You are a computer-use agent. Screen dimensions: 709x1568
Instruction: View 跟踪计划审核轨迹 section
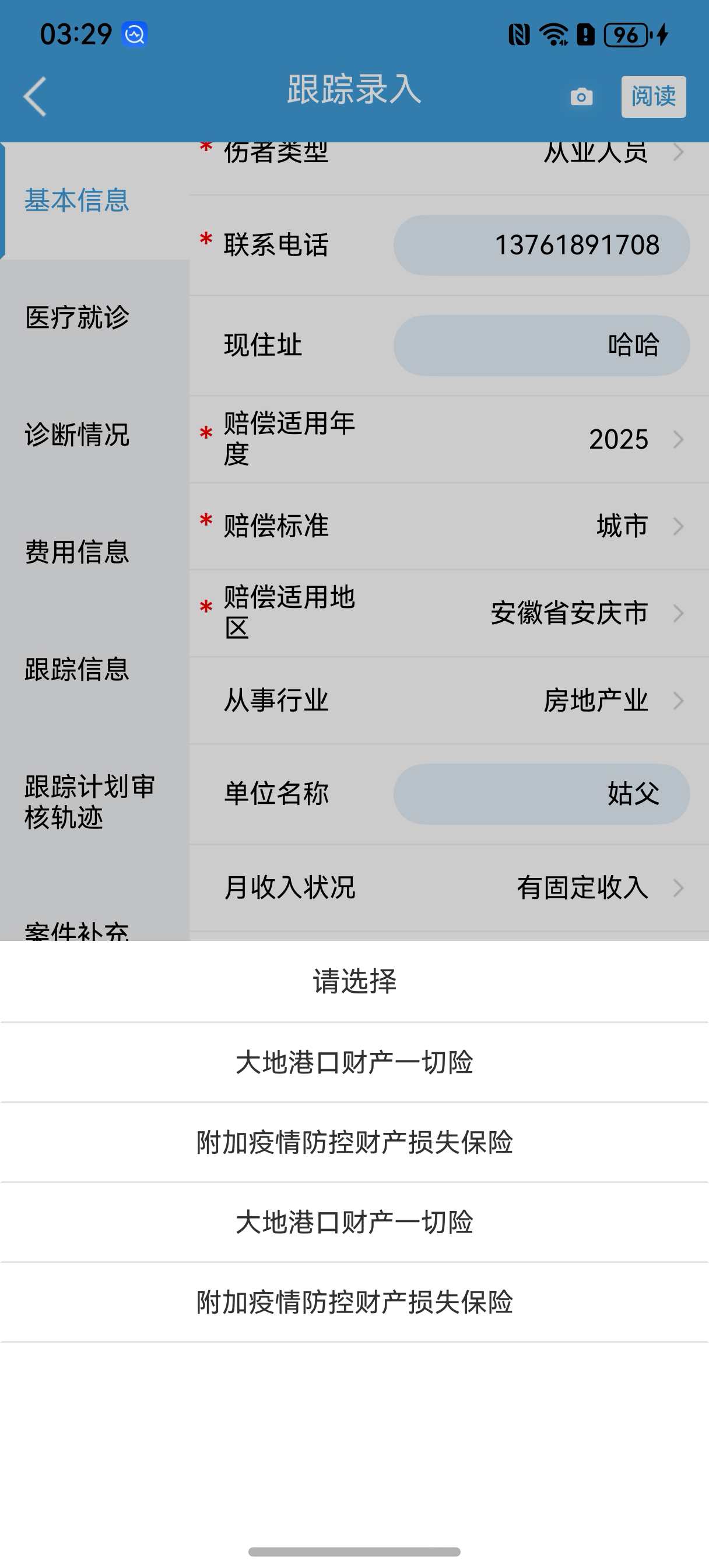point(95,801)
